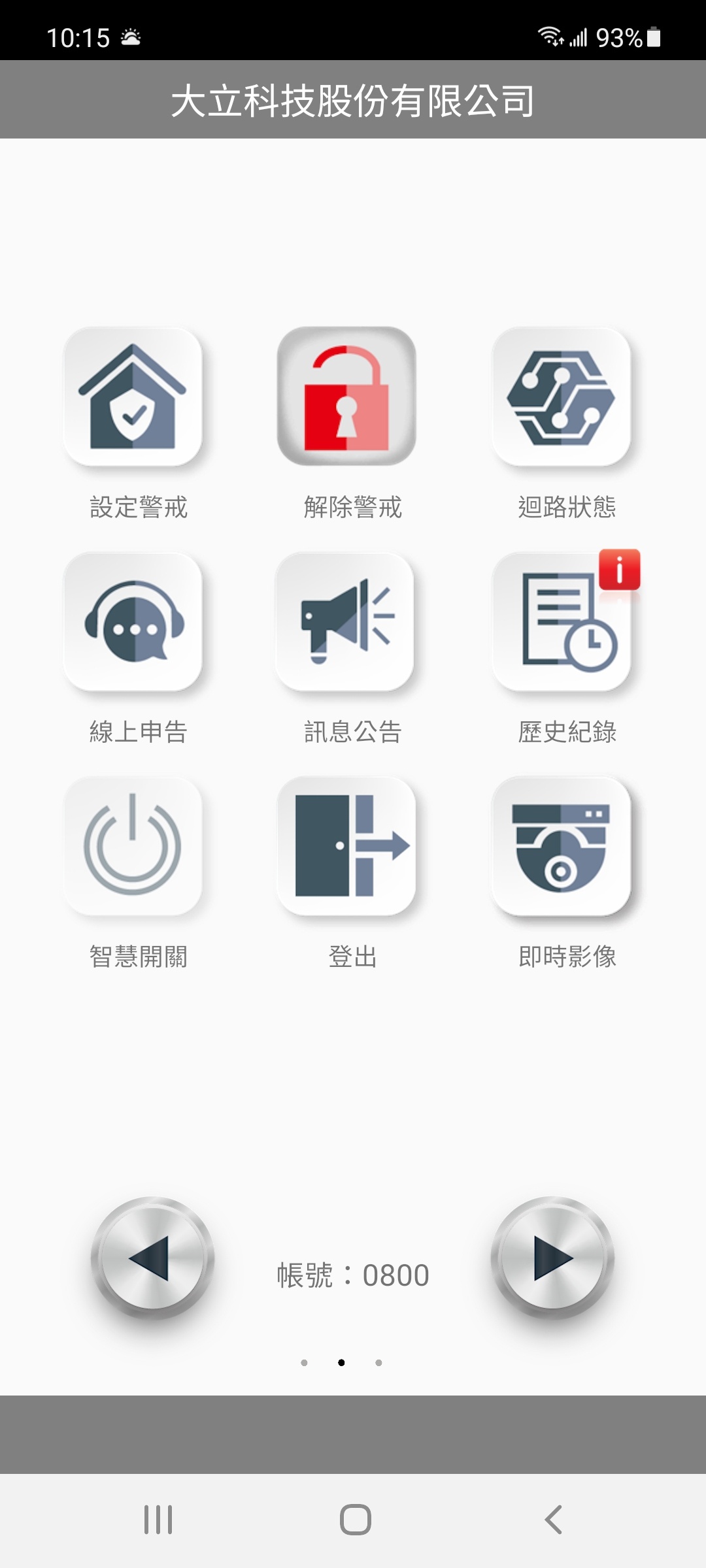Open the recent apps overview
The width and height of the screenshot is (706, 1568).
click(158, 1520)
